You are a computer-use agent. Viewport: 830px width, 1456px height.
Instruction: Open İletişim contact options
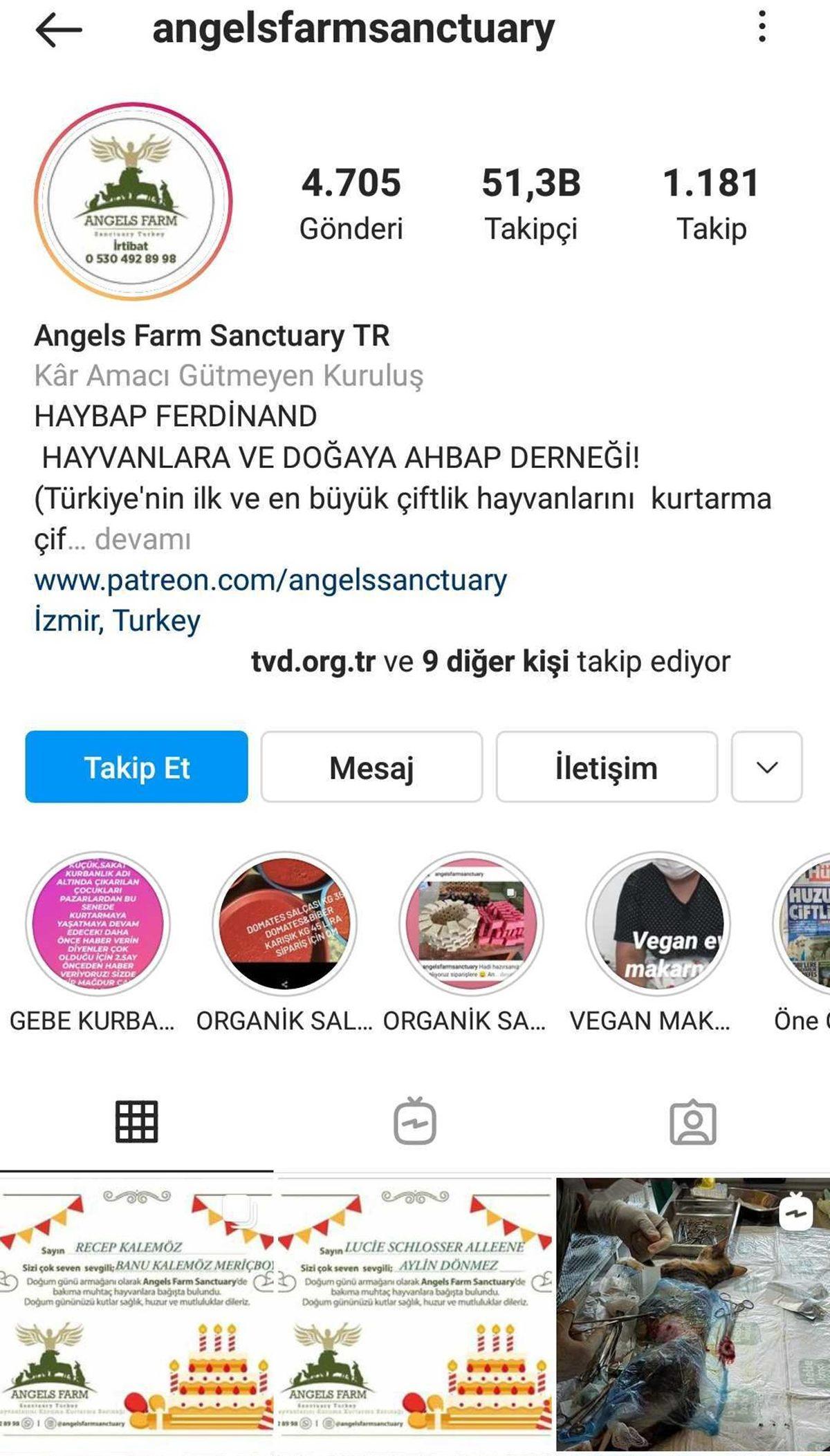pyautogui.click(x=608, y=767)
